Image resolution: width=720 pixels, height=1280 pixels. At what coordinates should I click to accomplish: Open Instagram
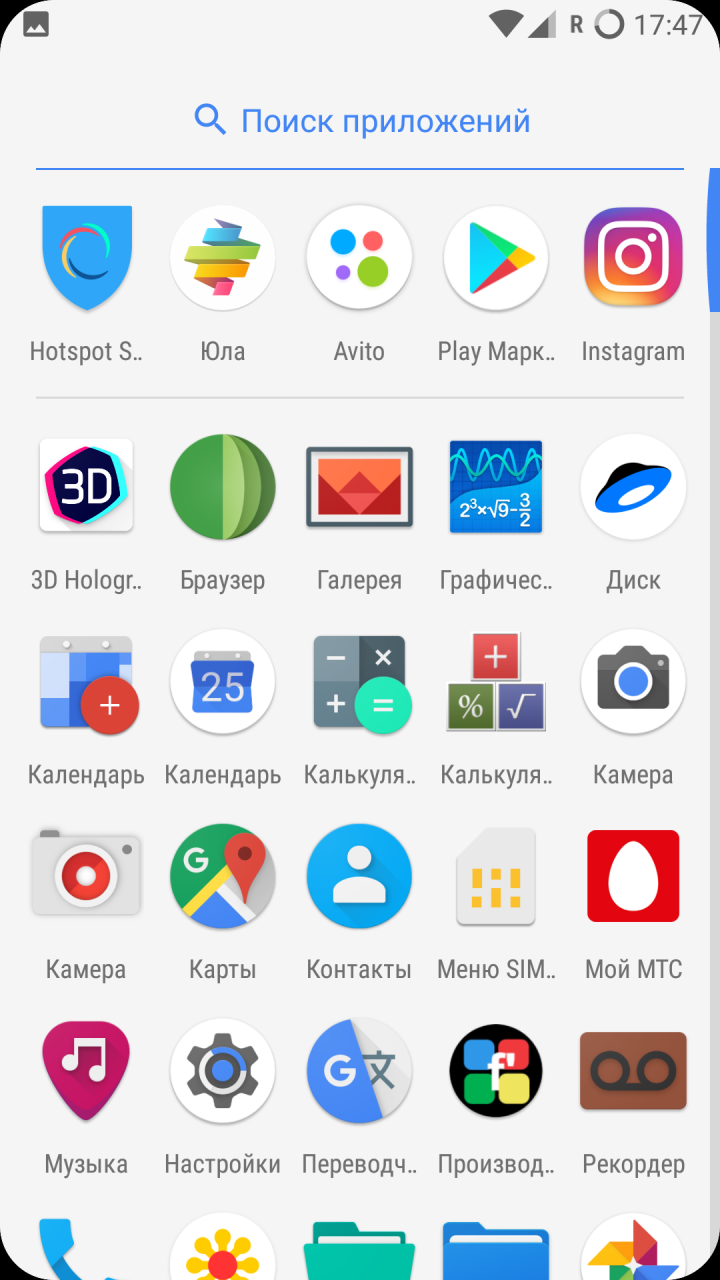coord(633,258)
